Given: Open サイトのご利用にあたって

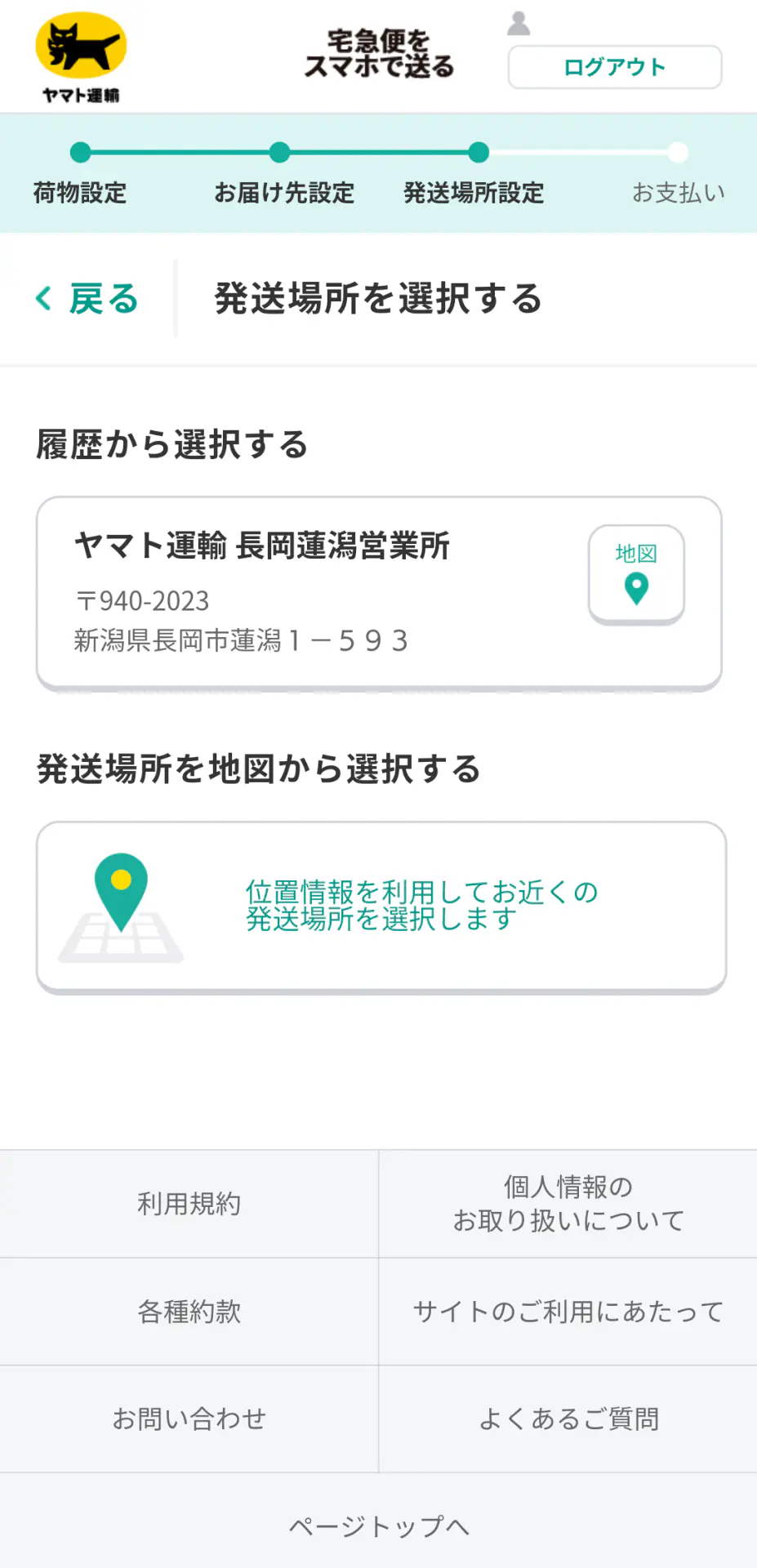Looking at the screenshot, I should [x=568, y=1312].
